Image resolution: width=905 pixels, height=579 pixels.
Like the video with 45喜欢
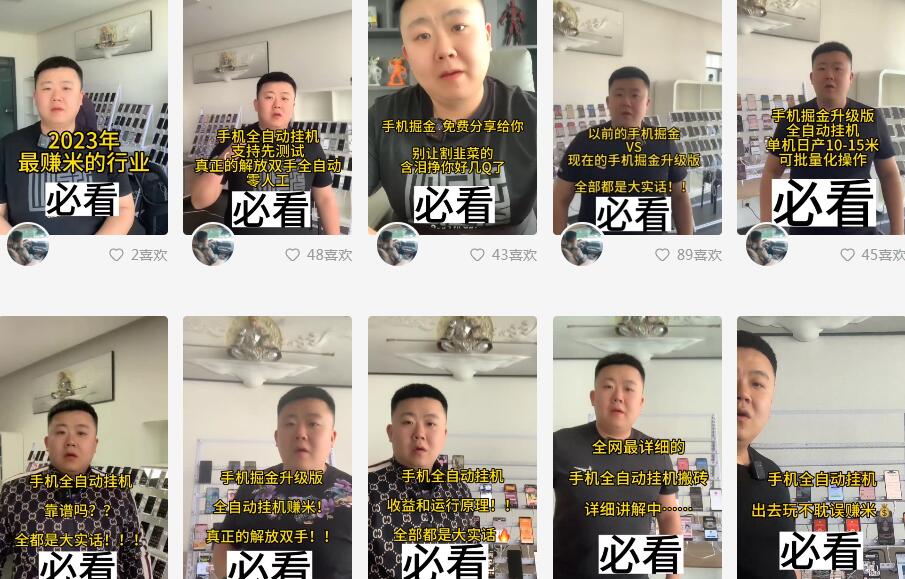click(x=847, y=255)
